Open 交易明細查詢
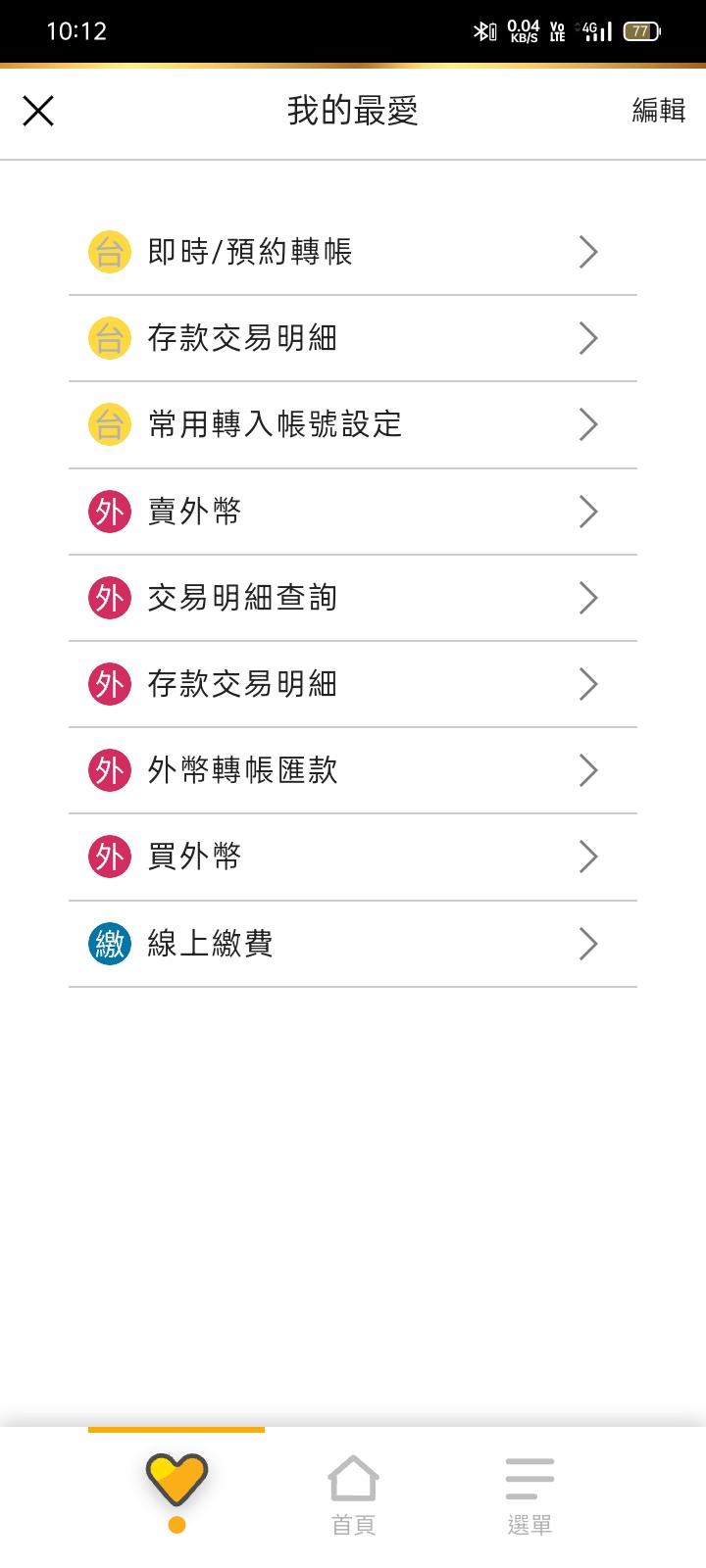 pyautogui.click(x=352, y=598)
